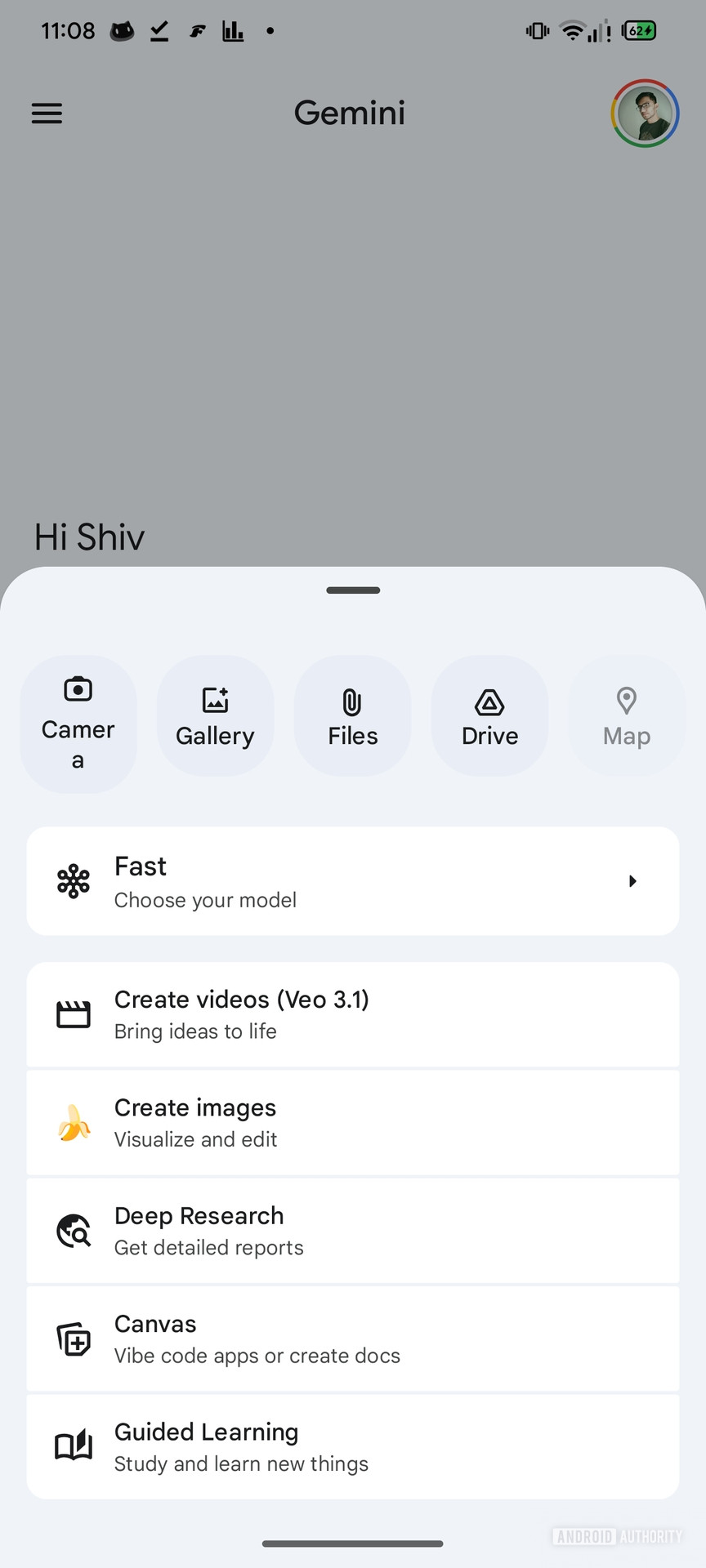Open the navigation drawer hamburger menu

tap(46, 113)
